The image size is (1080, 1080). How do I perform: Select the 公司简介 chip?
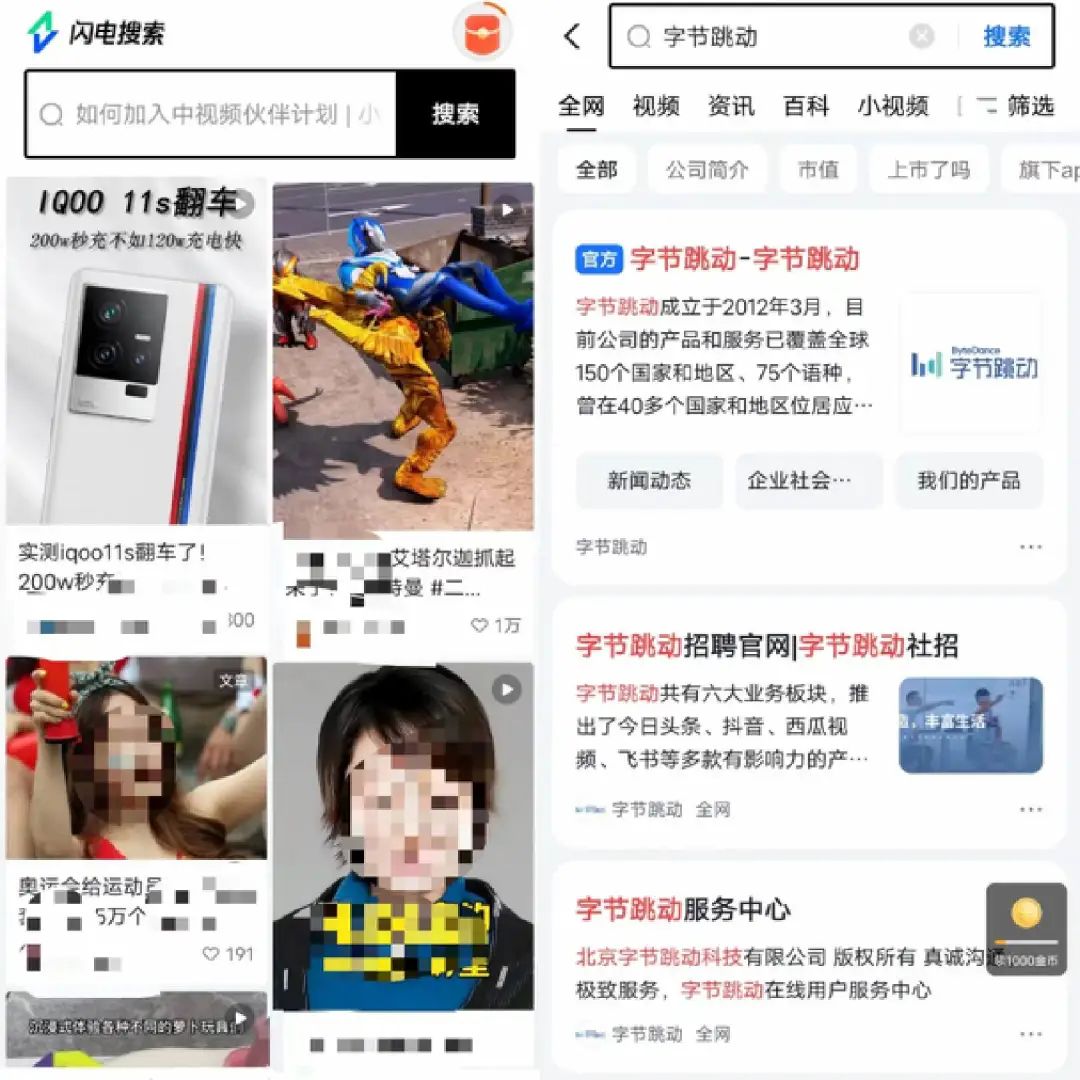(x=707, y=170)
